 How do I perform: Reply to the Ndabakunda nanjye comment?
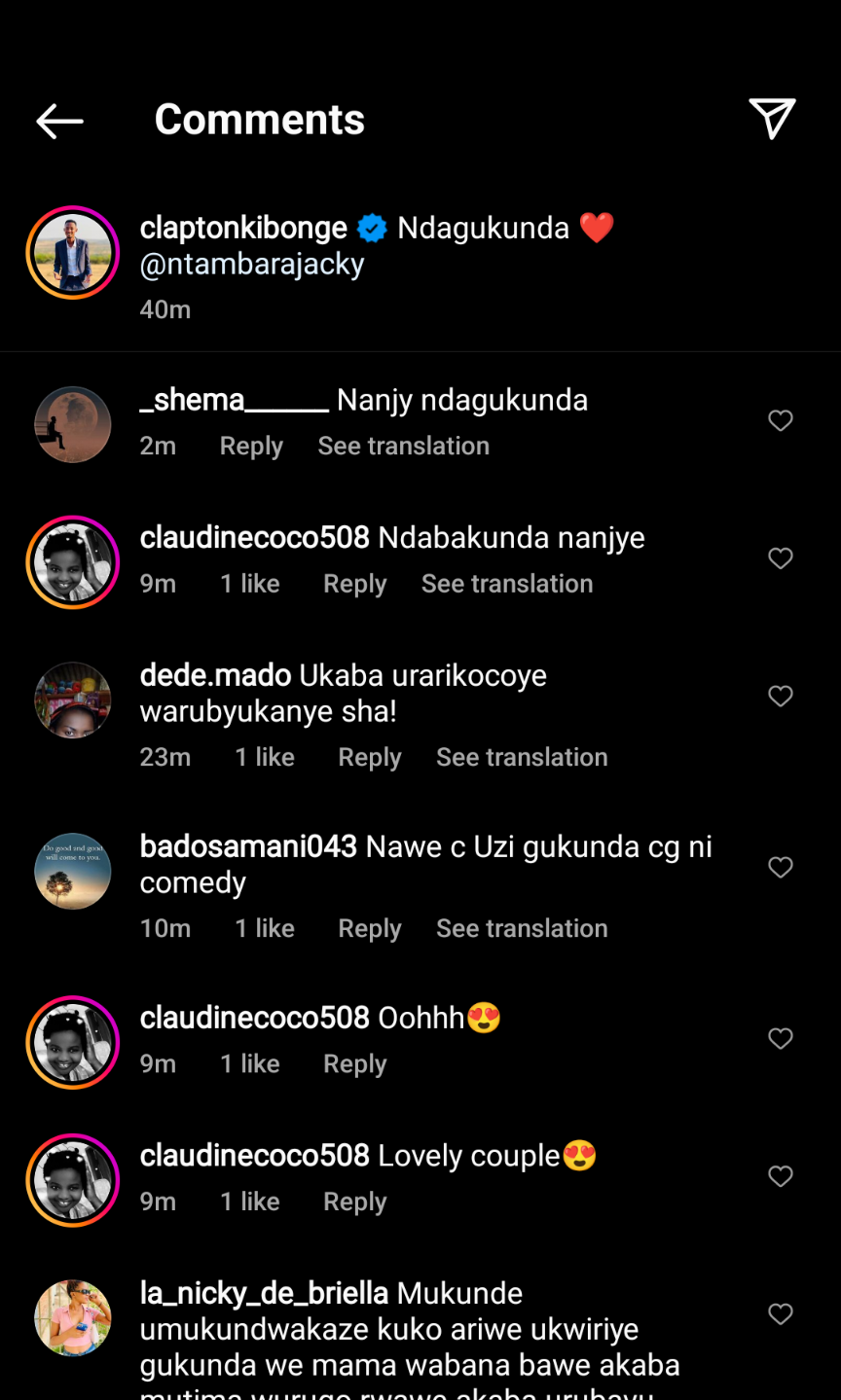(354, 584)
